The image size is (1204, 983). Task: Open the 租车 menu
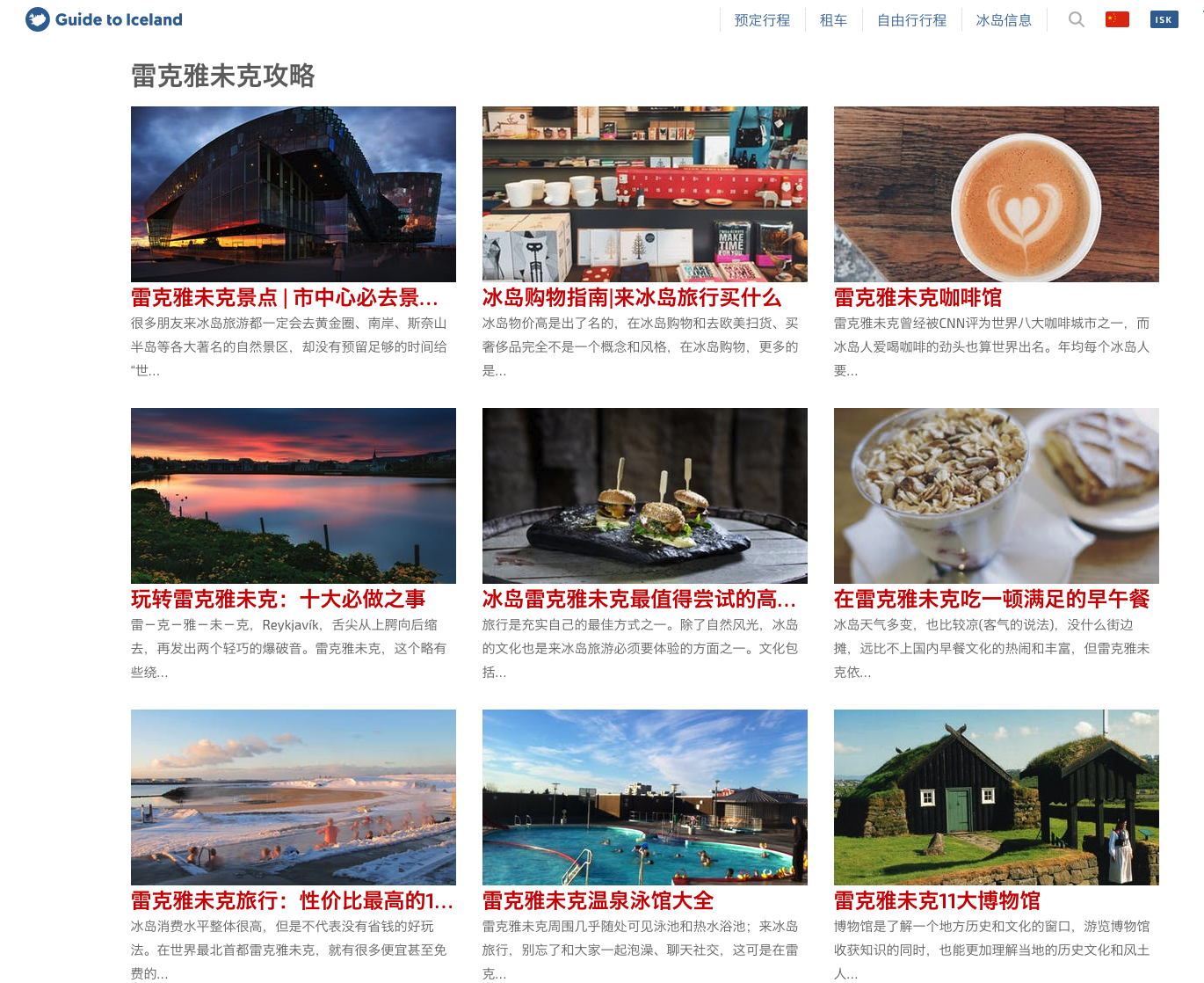pyautogui.click(x=833, y=20)
